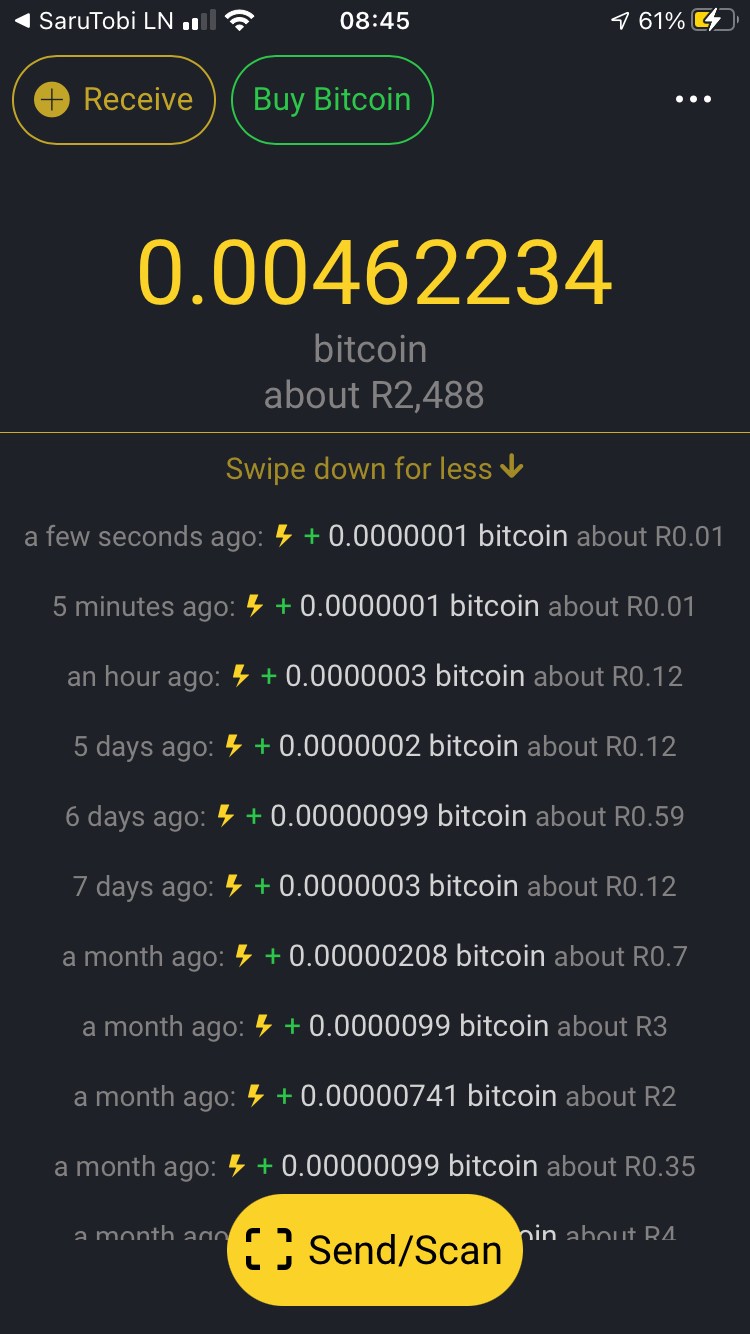
Task: Tap the Send/Scan button
Action: click(375, 1250)
